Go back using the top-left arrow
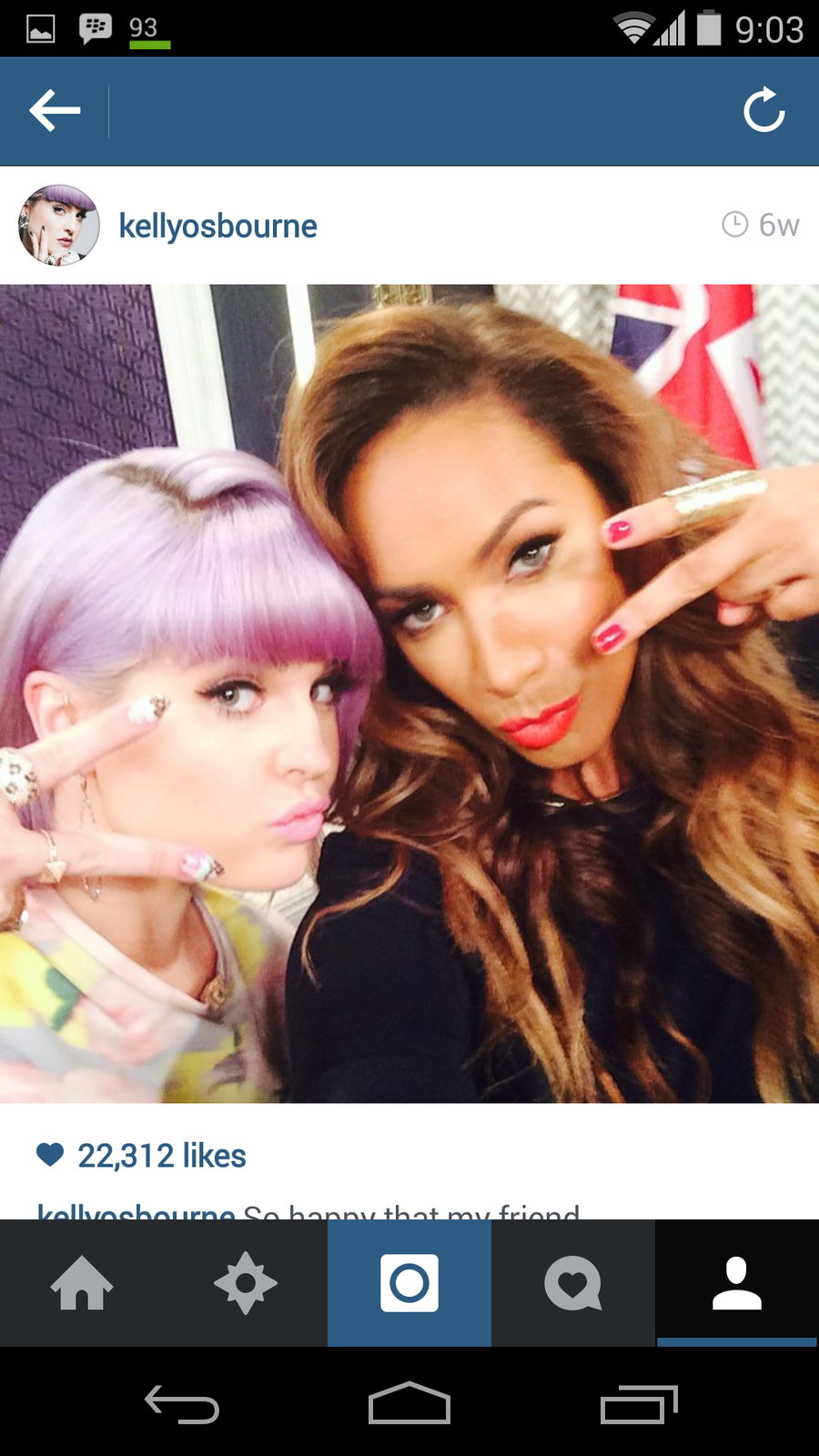Screen dimensions: 819x1456 [55, 111]
